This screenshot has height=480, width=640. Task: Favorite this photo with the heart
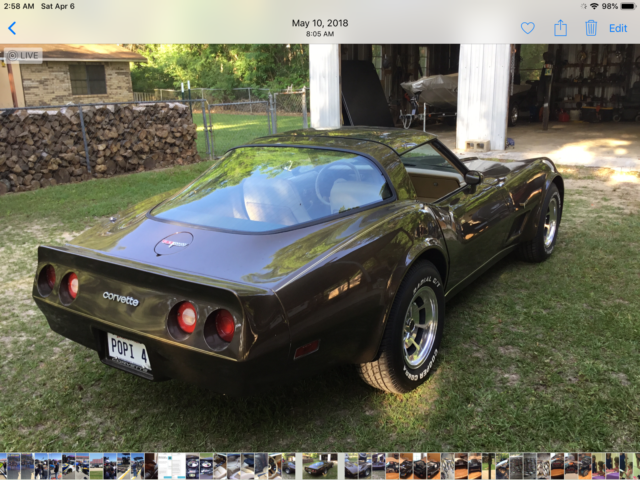pyautogui.click(x=527, y=28)
